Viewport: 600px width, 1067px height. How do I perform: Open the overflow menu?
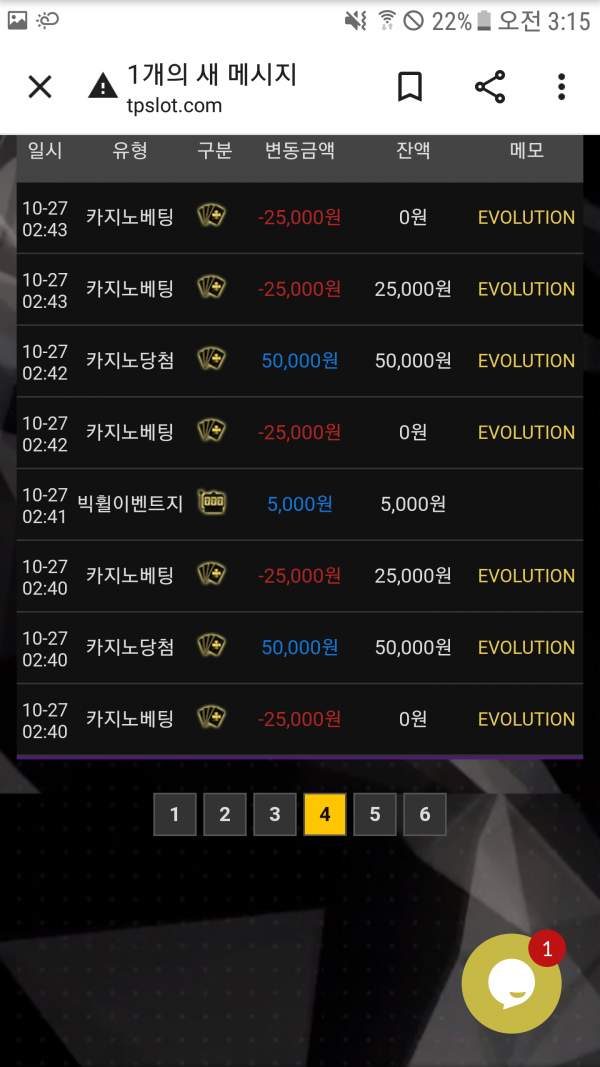coord(561,87)
